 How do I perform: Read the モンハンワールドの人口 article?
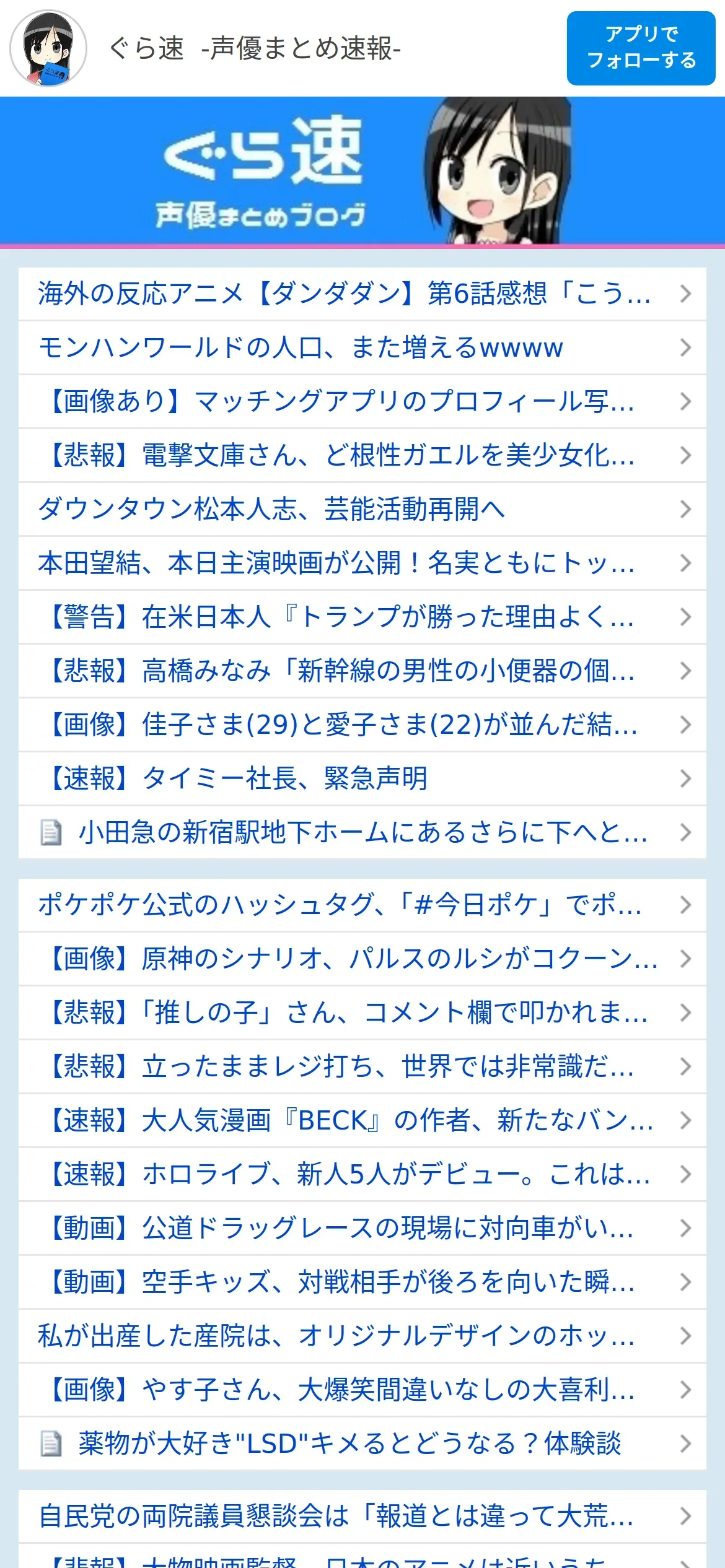(x=362, y=347)
